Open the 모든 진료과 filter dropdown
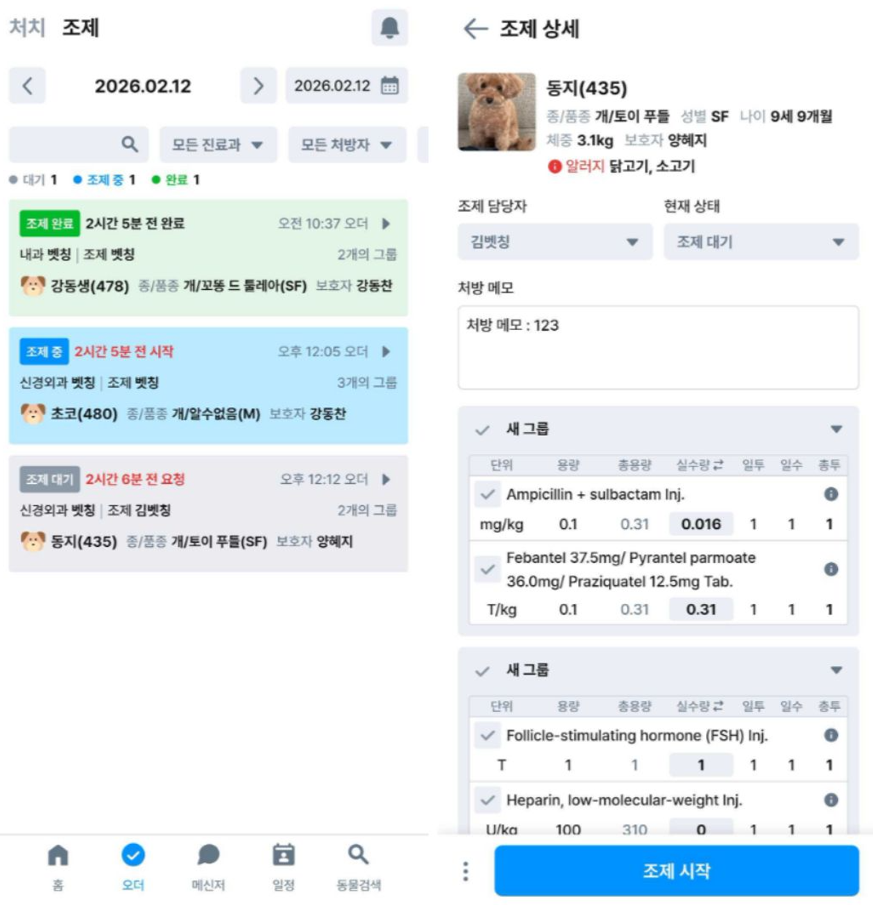Image resolution: width=873 pixels, height=905 pixels. [218, 144]
